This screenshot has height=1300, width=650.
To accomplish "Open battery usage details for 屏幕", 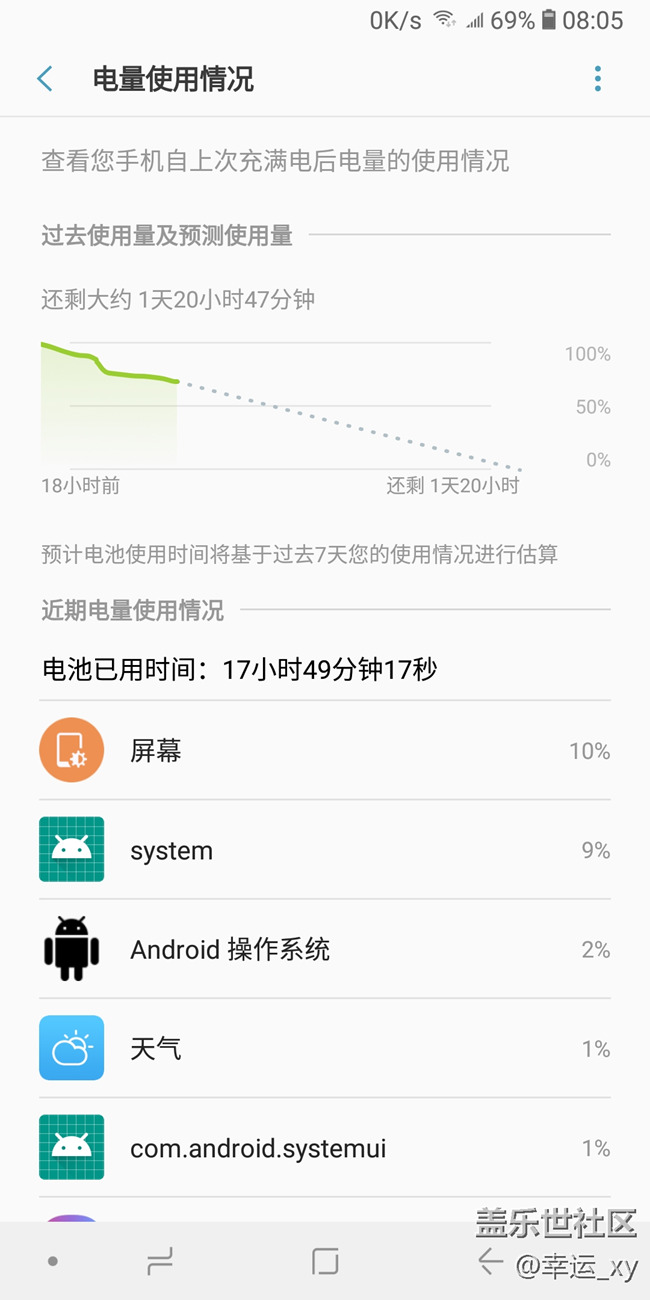I will pos(324,751).
